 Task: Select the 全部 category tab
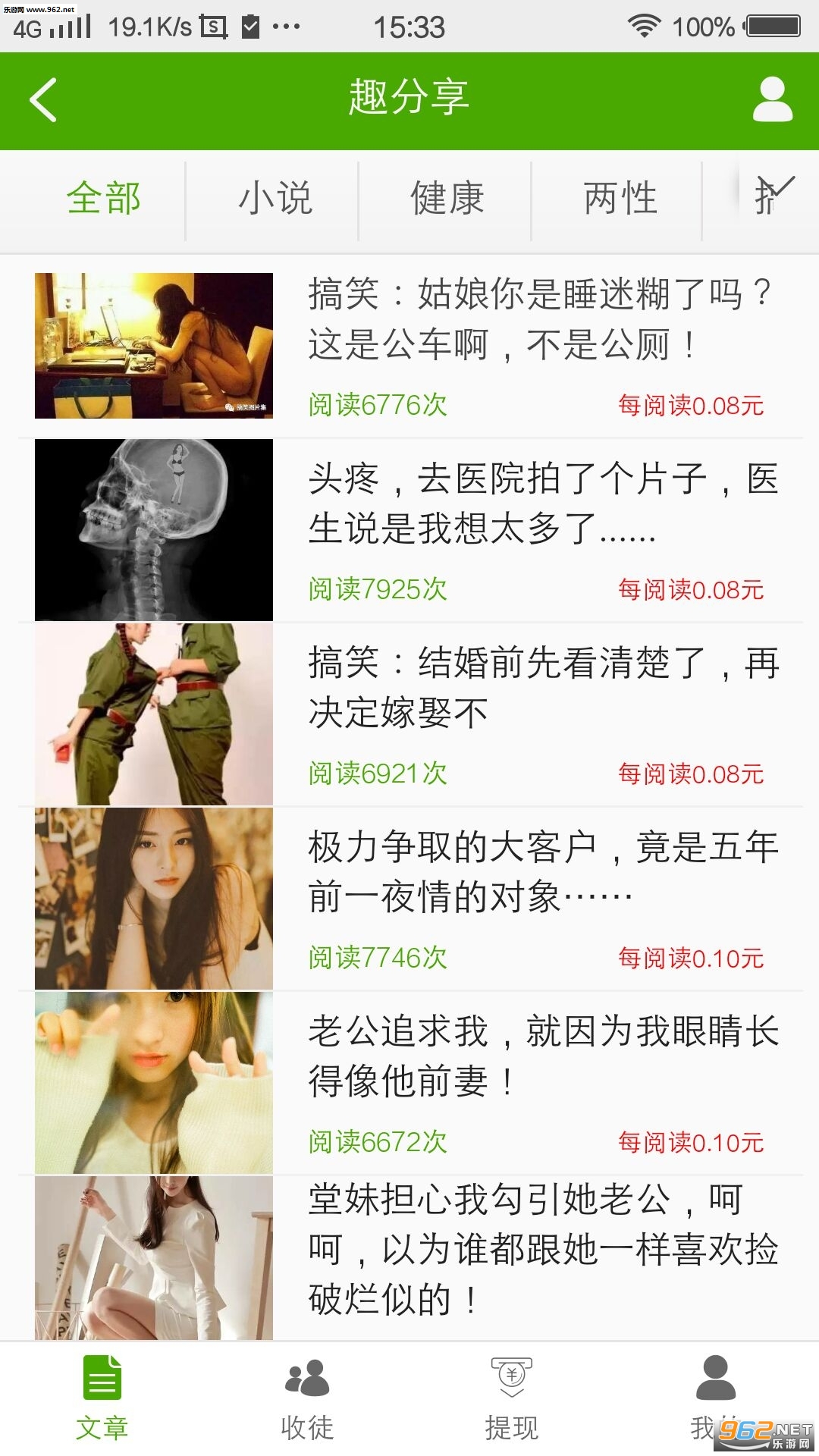click(x=103, y=199)
